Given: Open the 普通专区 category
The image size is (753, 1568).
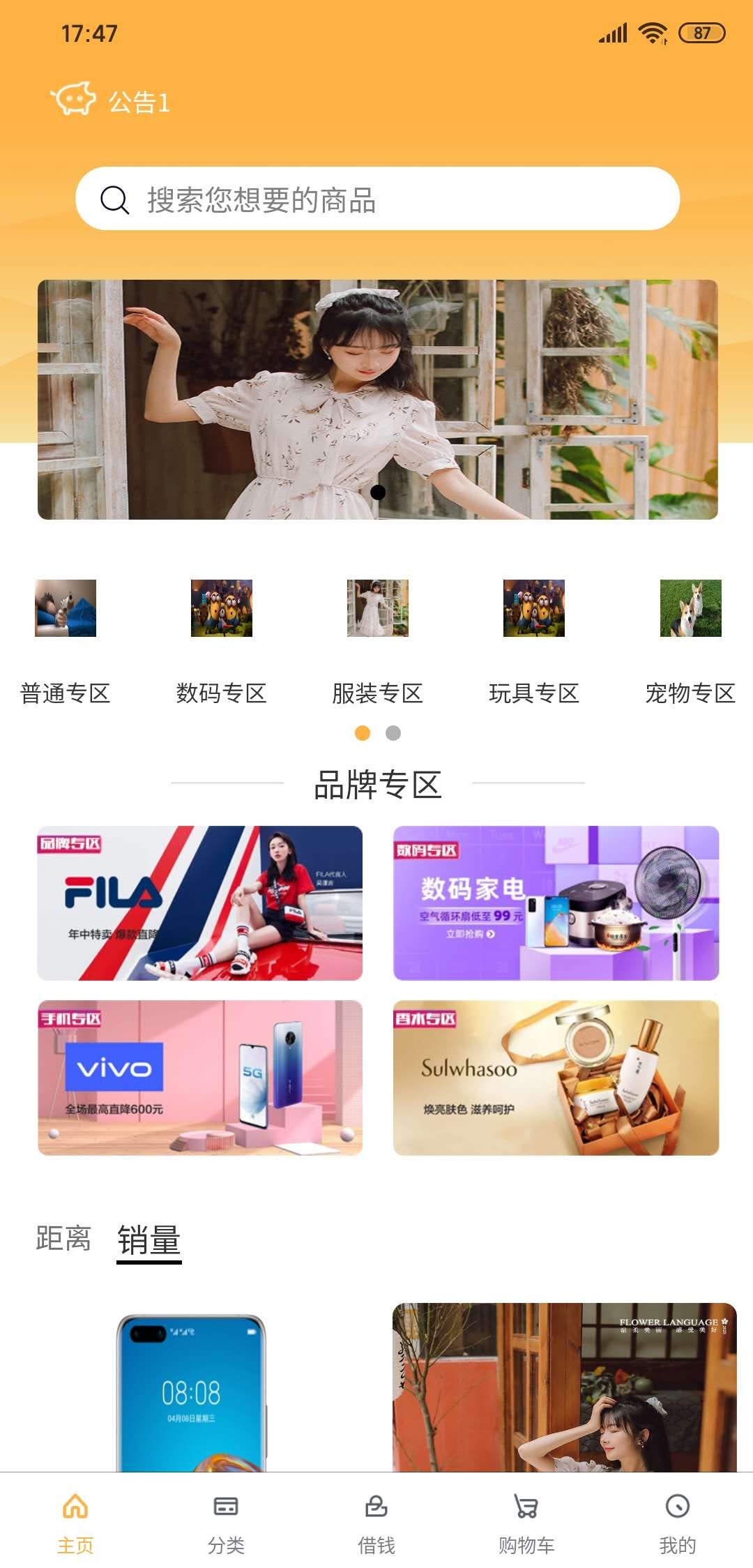Looking at the screenshot, I should click(66, 642).
